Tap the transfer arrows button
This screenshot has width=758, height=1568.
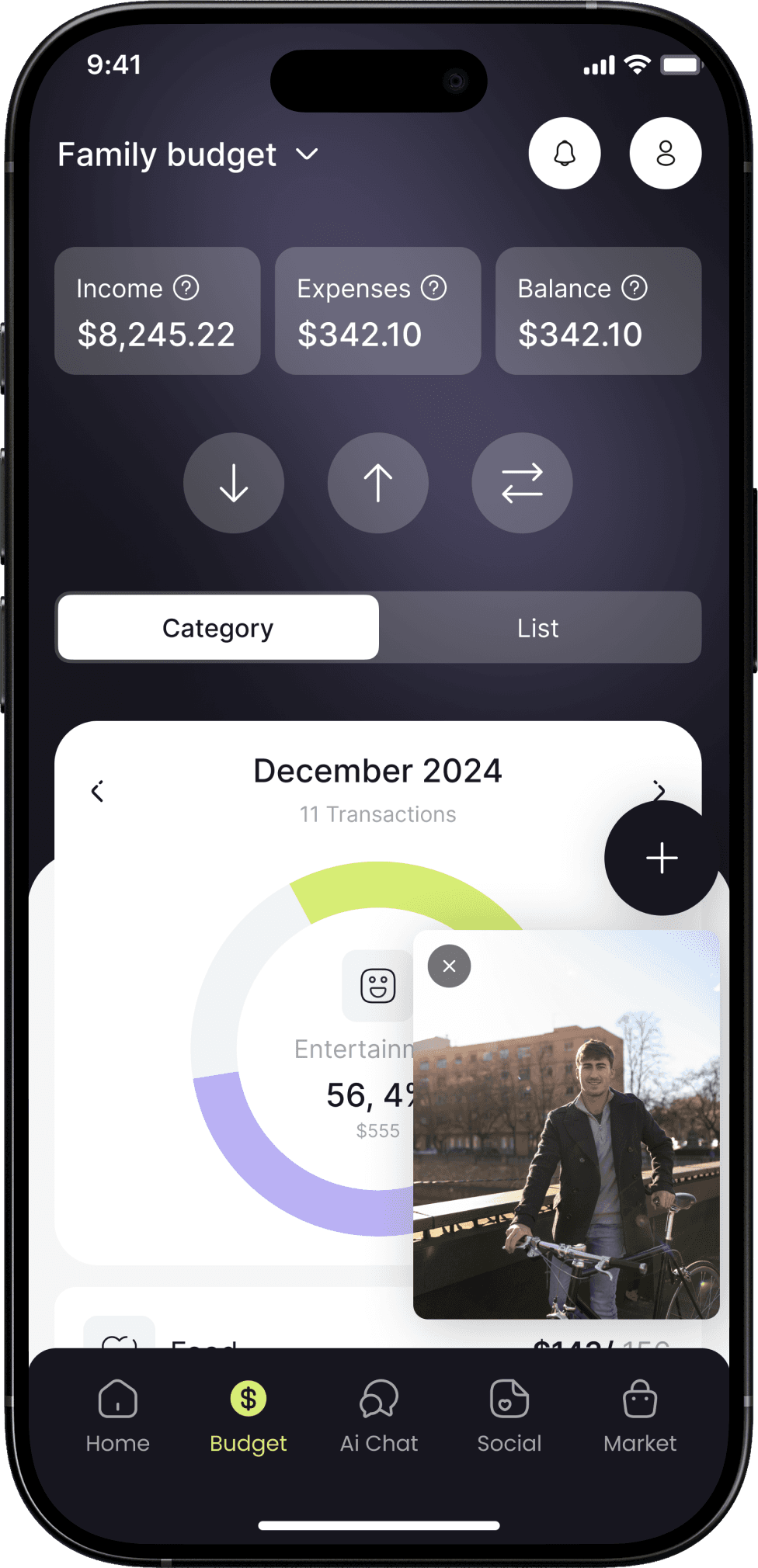522,483
